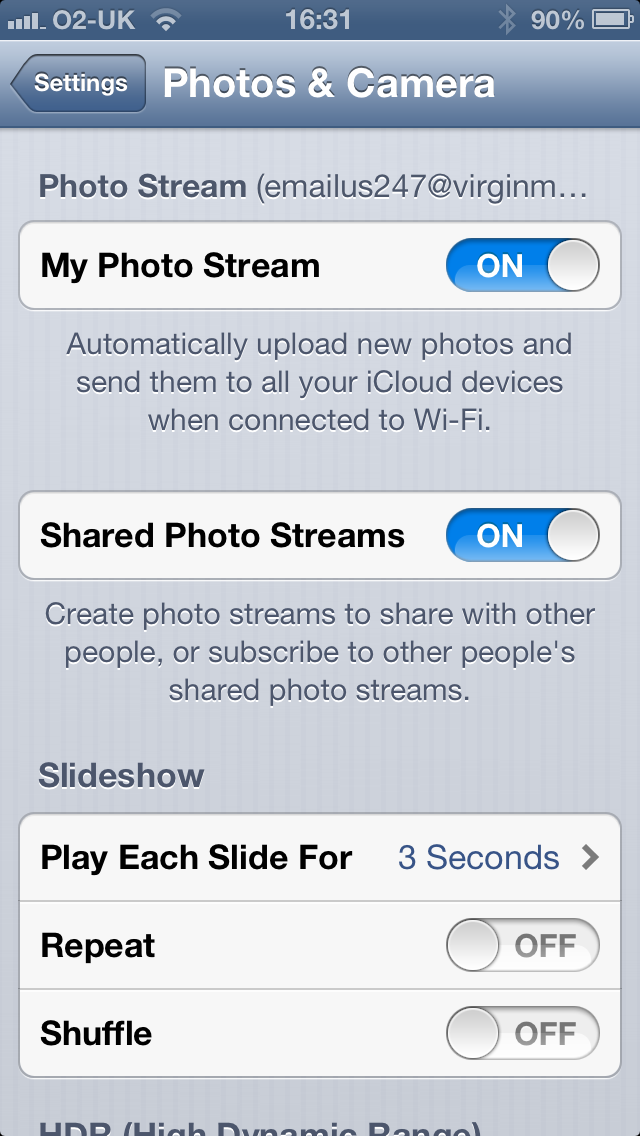Disable Shared Photo Streams
Screen dimensions: 640x1136
[x=522, y=535]
